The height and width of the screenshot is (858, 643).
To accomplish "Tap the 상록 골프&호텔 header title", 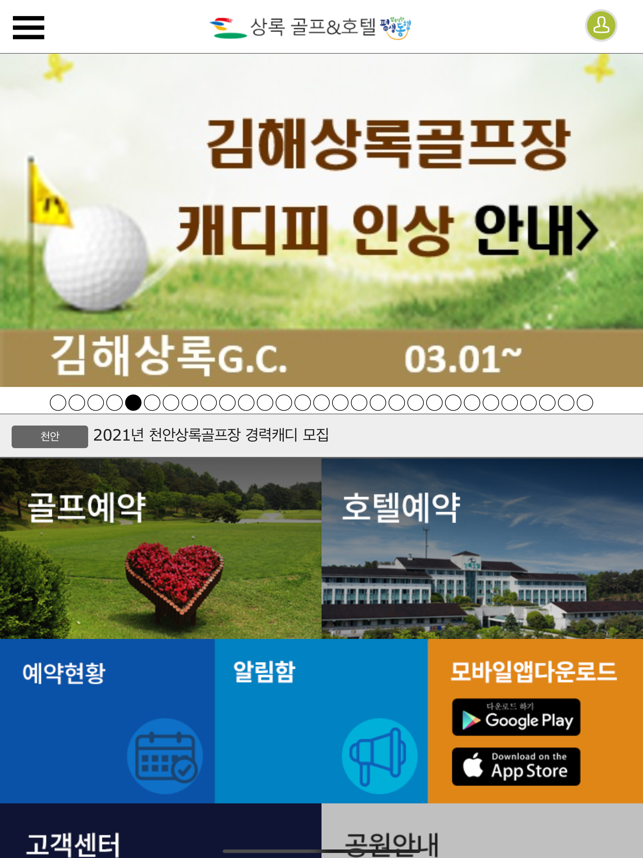I will coord(311,27).
